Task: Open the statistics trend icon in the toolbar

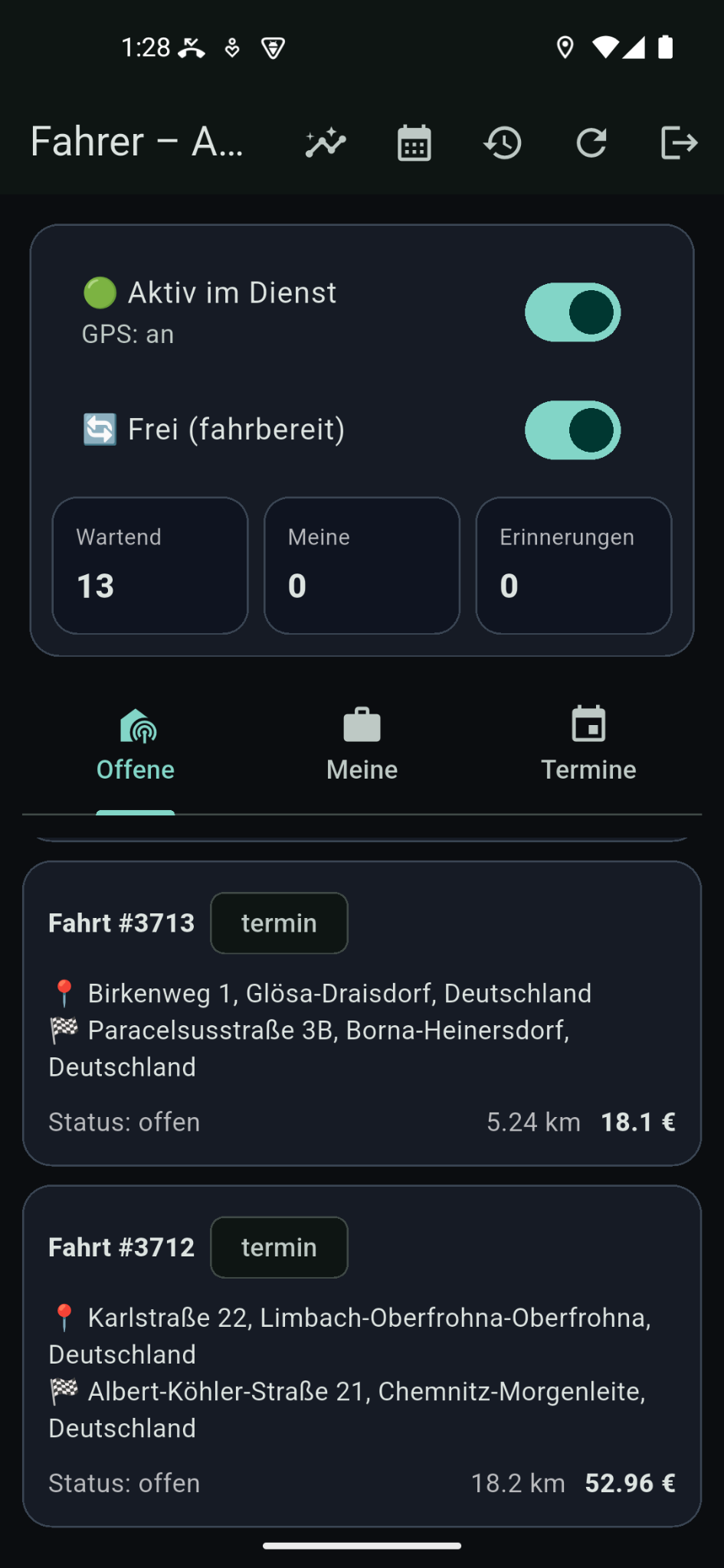Action: [x=324, y=142]
